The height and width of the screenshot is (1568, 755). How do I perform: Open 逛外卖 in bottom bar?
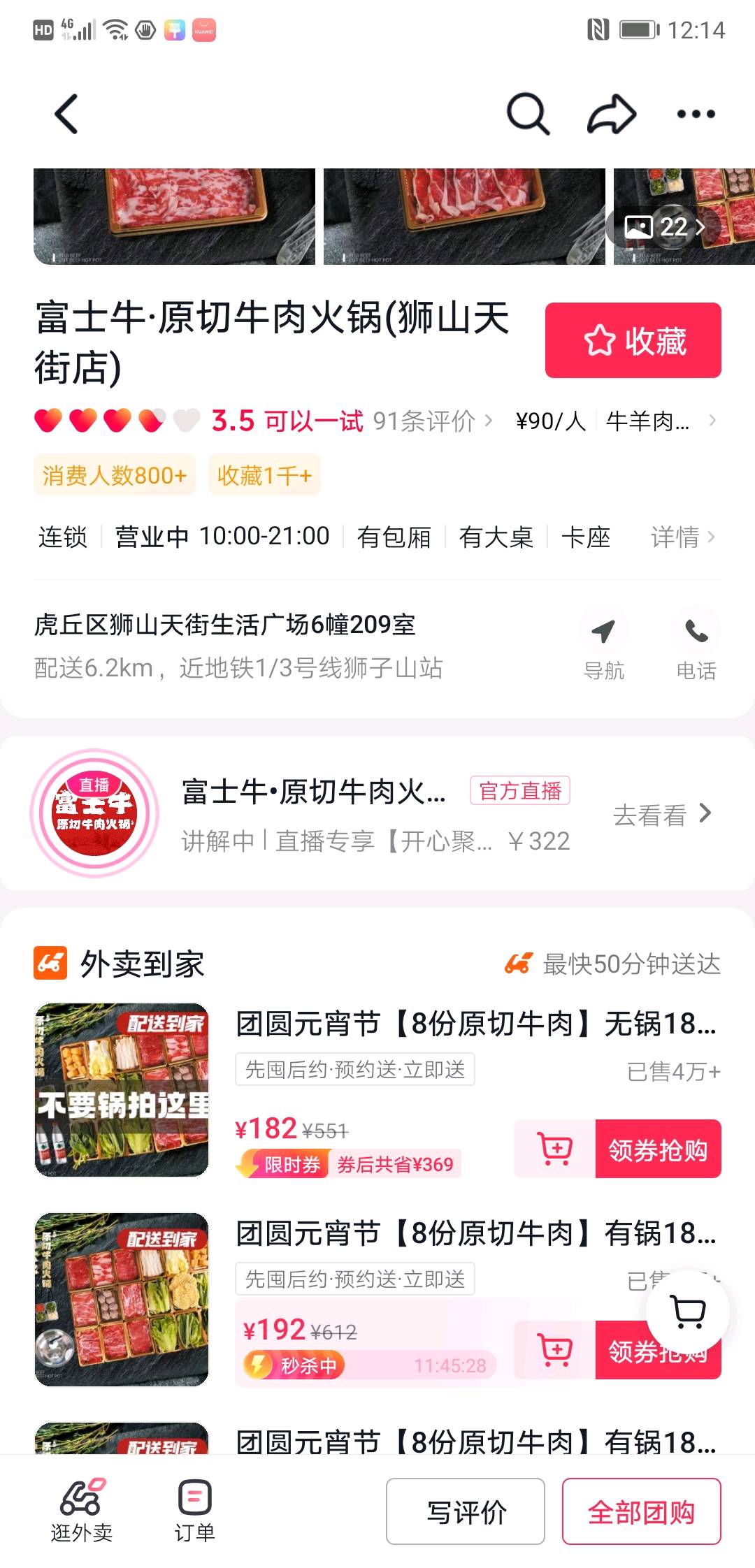point(82,1511)
